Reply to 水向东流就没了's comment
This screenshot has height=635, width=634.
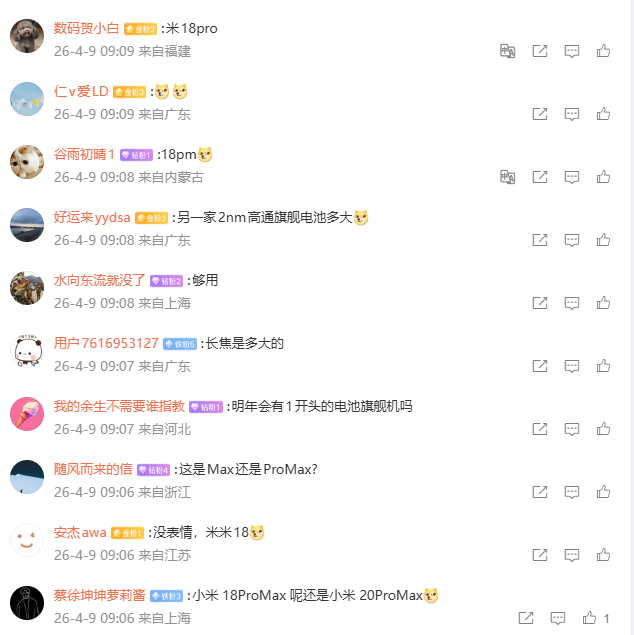click(571, 303)
